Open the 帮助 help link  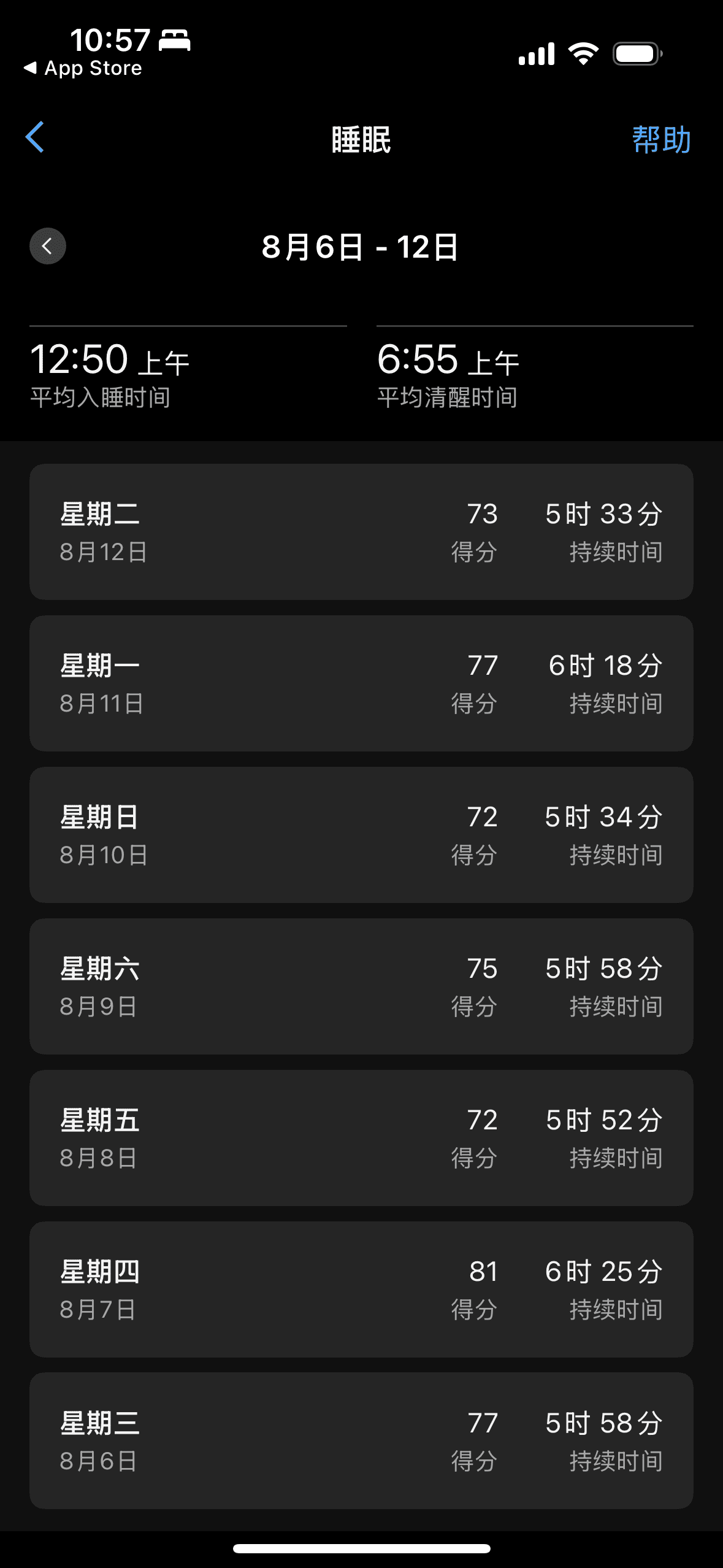pyautogui.click(x=661, y=140)
